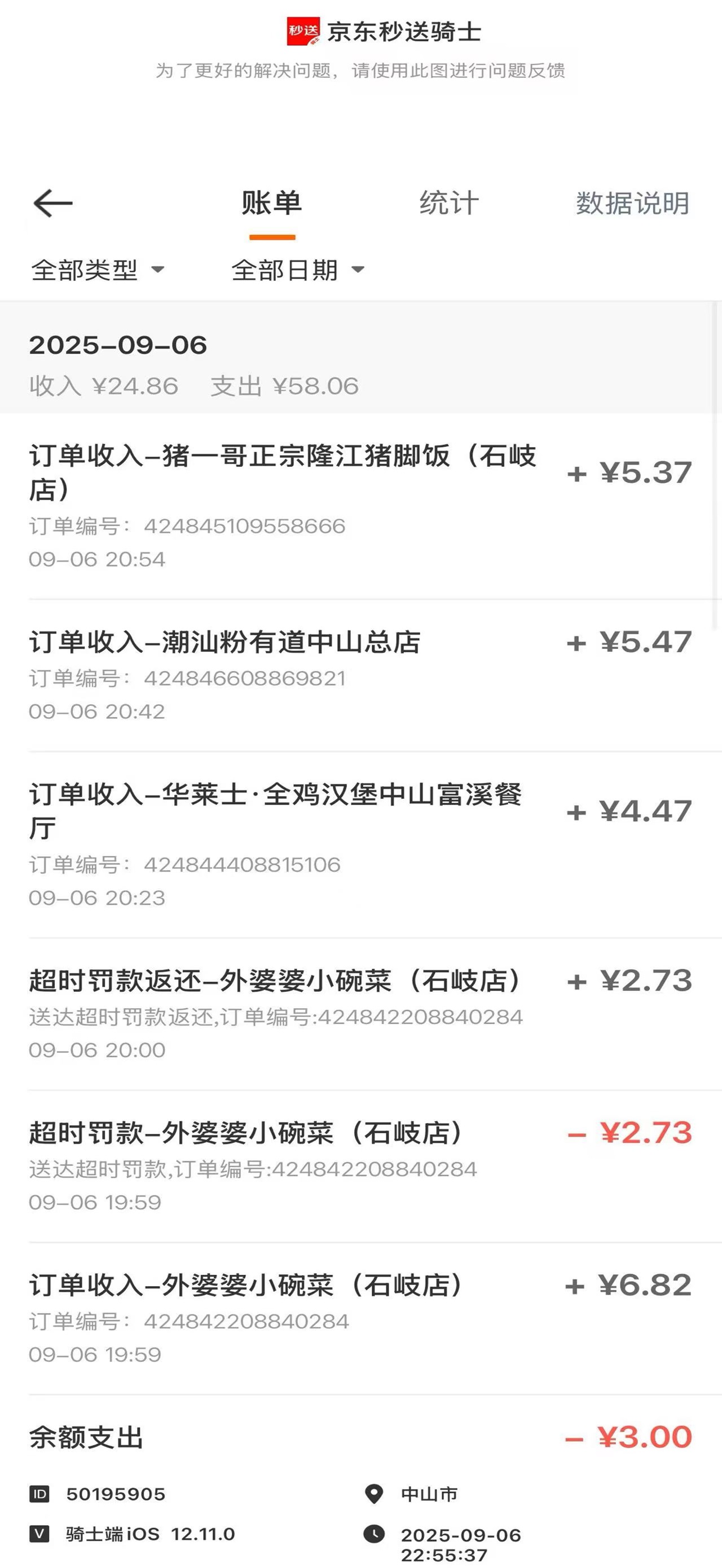Image resolution: width=722 pixels, height=1568 pixels.
Task: Go back using the arrow icon
Action: (53, 204)
